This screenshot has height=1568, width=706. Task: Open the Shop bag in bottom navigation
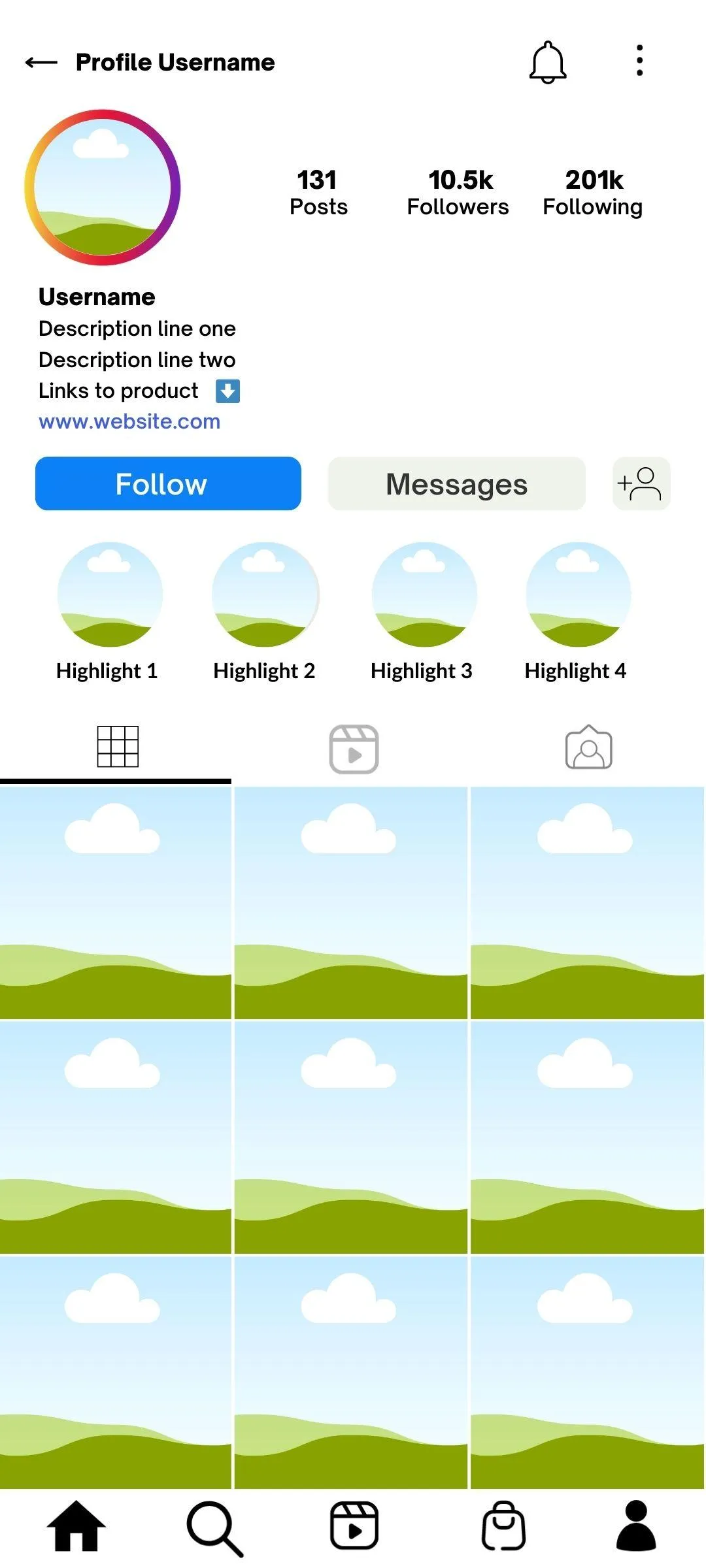pyautogui.click(x=503, y=1526)
